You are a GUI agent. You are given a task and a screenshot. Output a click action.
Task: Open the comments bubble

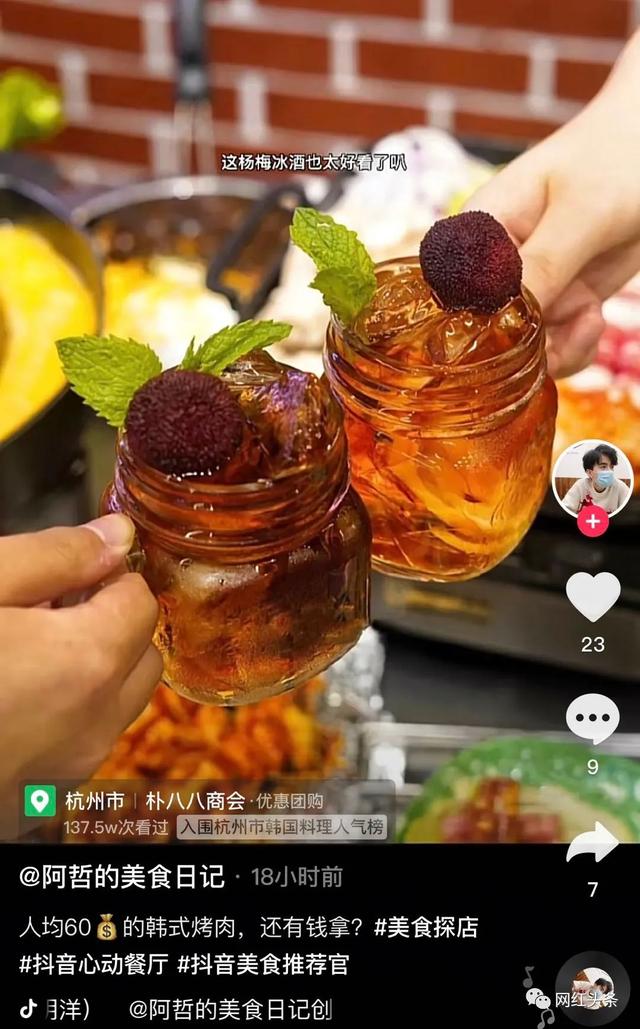pos(593,719)
